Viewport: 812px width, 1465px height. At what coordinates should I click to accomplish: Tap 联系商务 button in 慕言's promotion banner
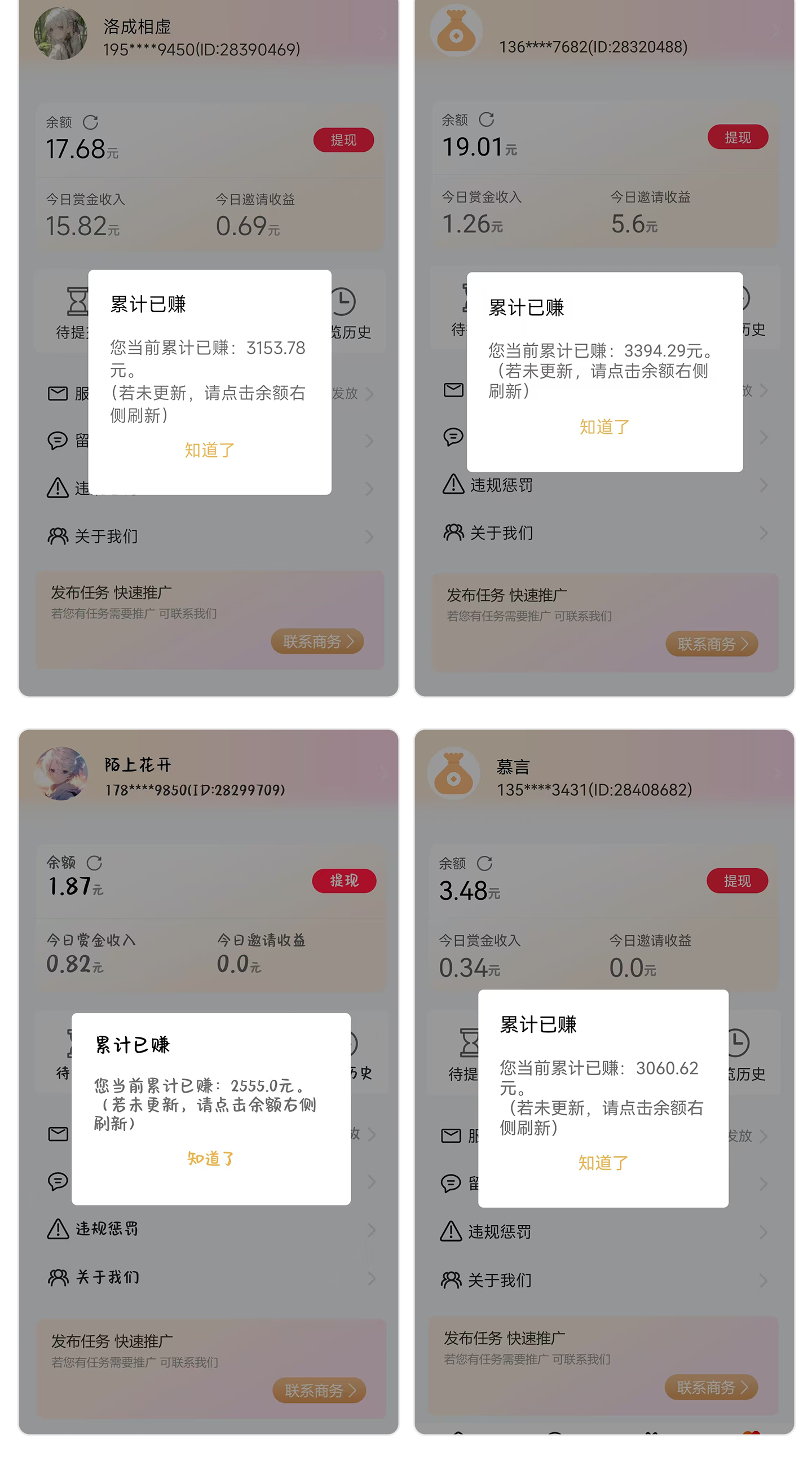click(711, 1388)
